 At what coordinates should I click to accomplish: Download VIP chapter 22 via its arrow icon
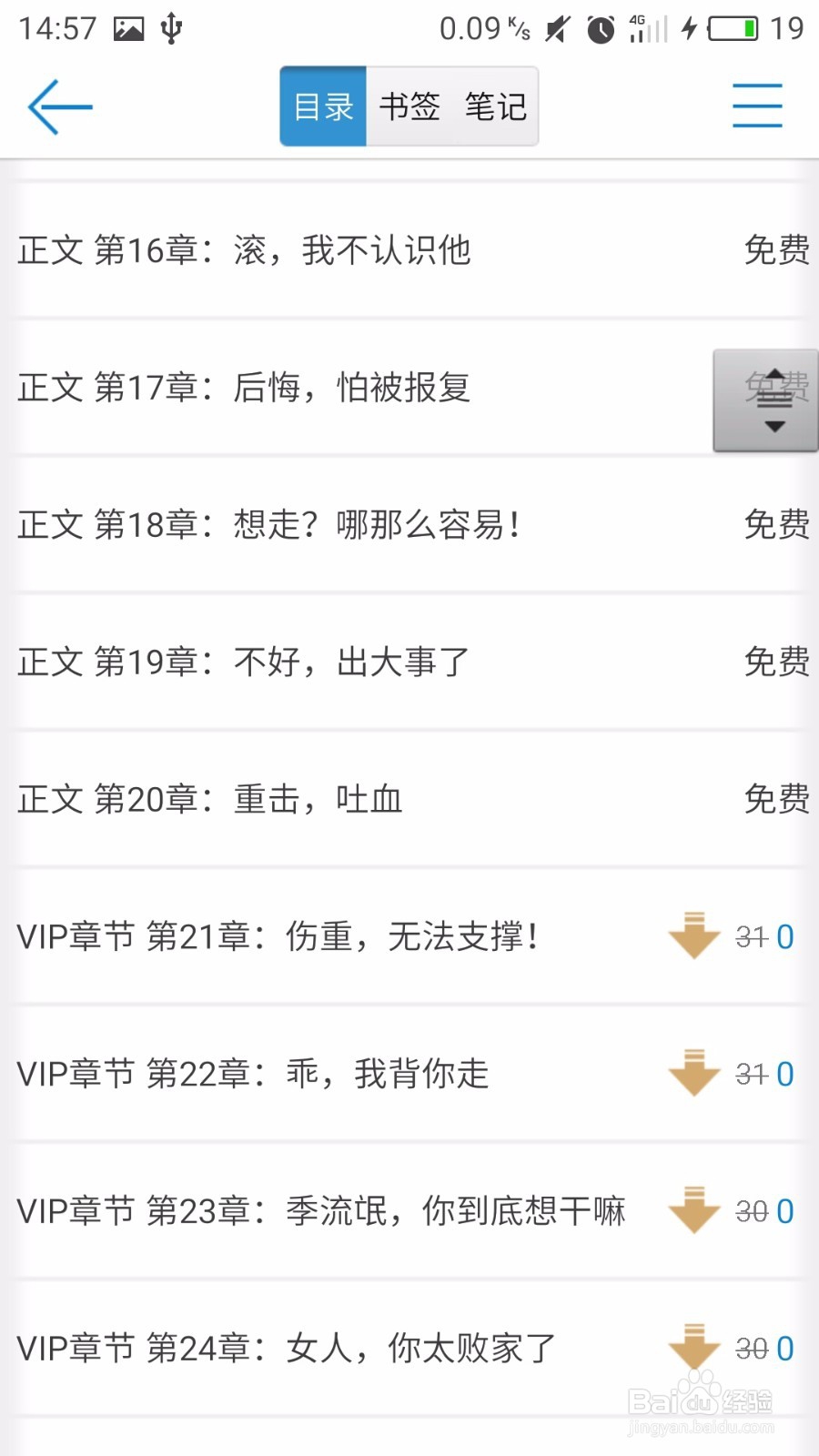[693, 1074]
